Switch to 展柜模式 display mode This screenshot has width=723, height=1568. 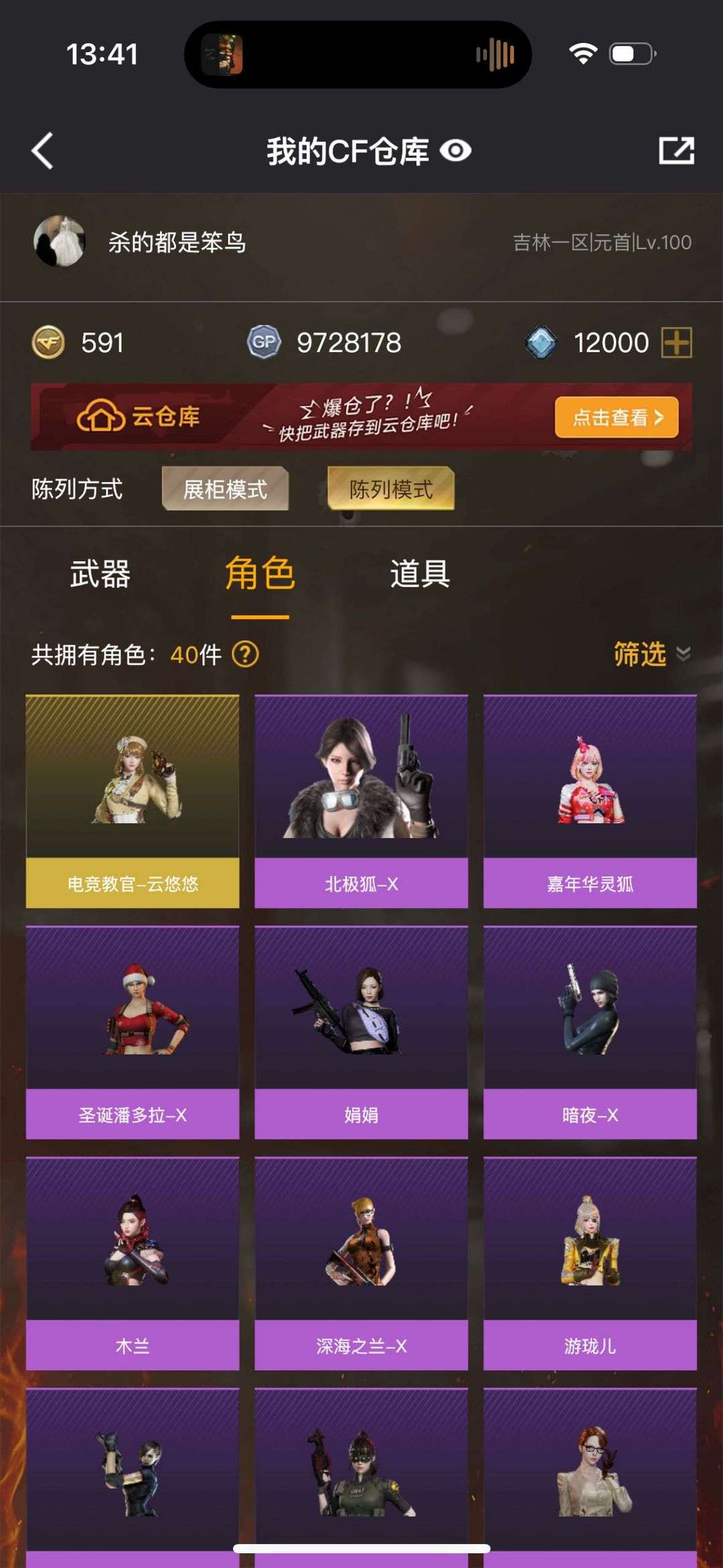click(x=225, y=489)
